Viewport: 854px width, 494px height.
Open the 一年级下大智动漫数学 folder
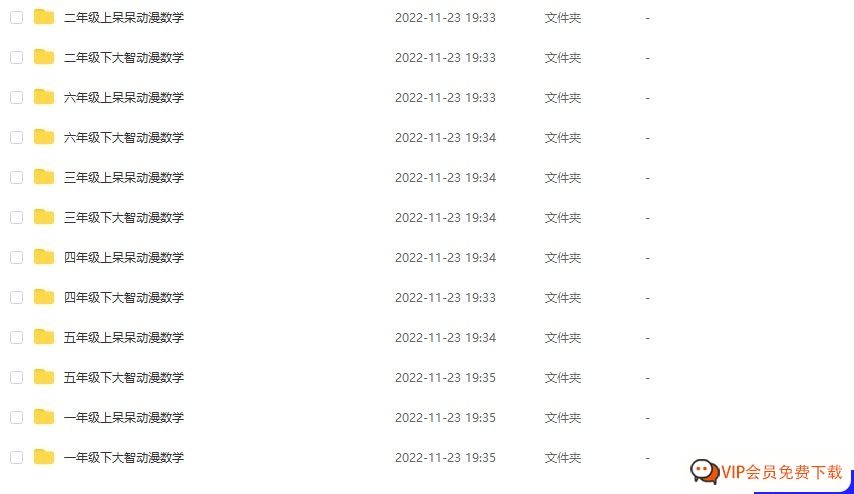123,458
